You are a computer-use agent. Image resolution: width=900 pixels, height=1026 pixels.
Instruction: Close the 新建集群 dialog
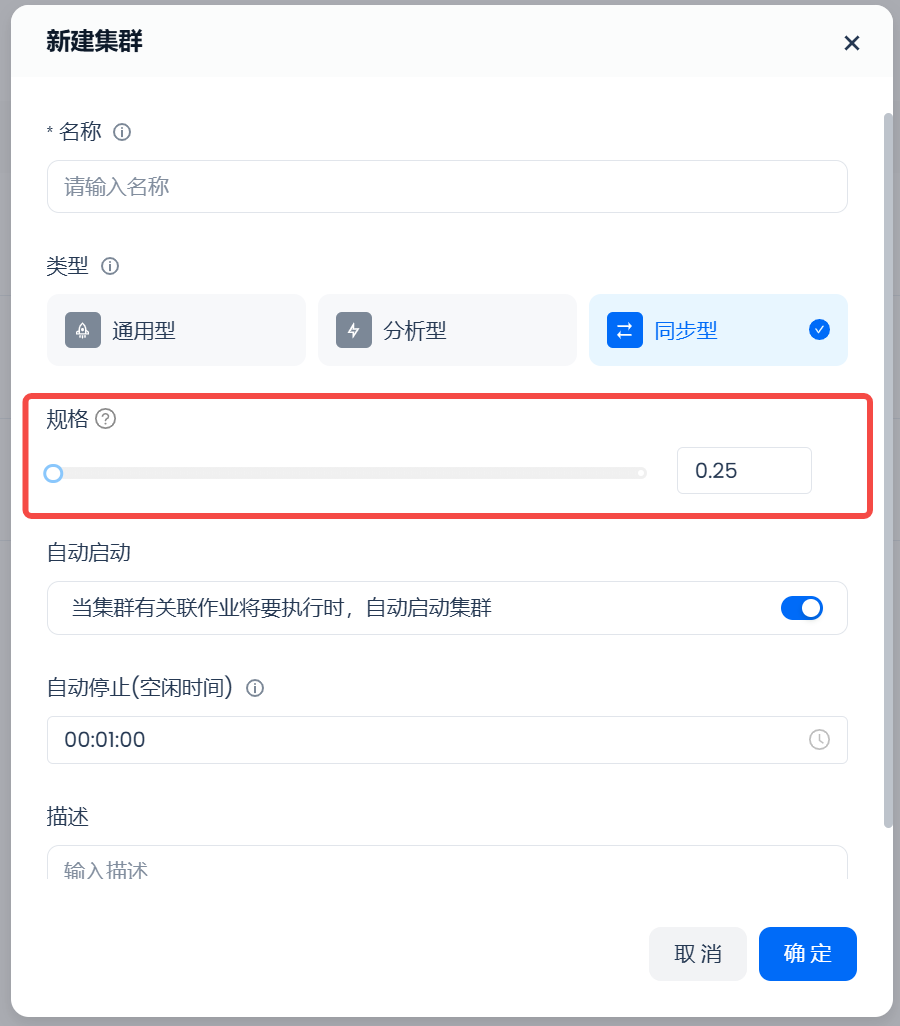(x=852, y=43)
